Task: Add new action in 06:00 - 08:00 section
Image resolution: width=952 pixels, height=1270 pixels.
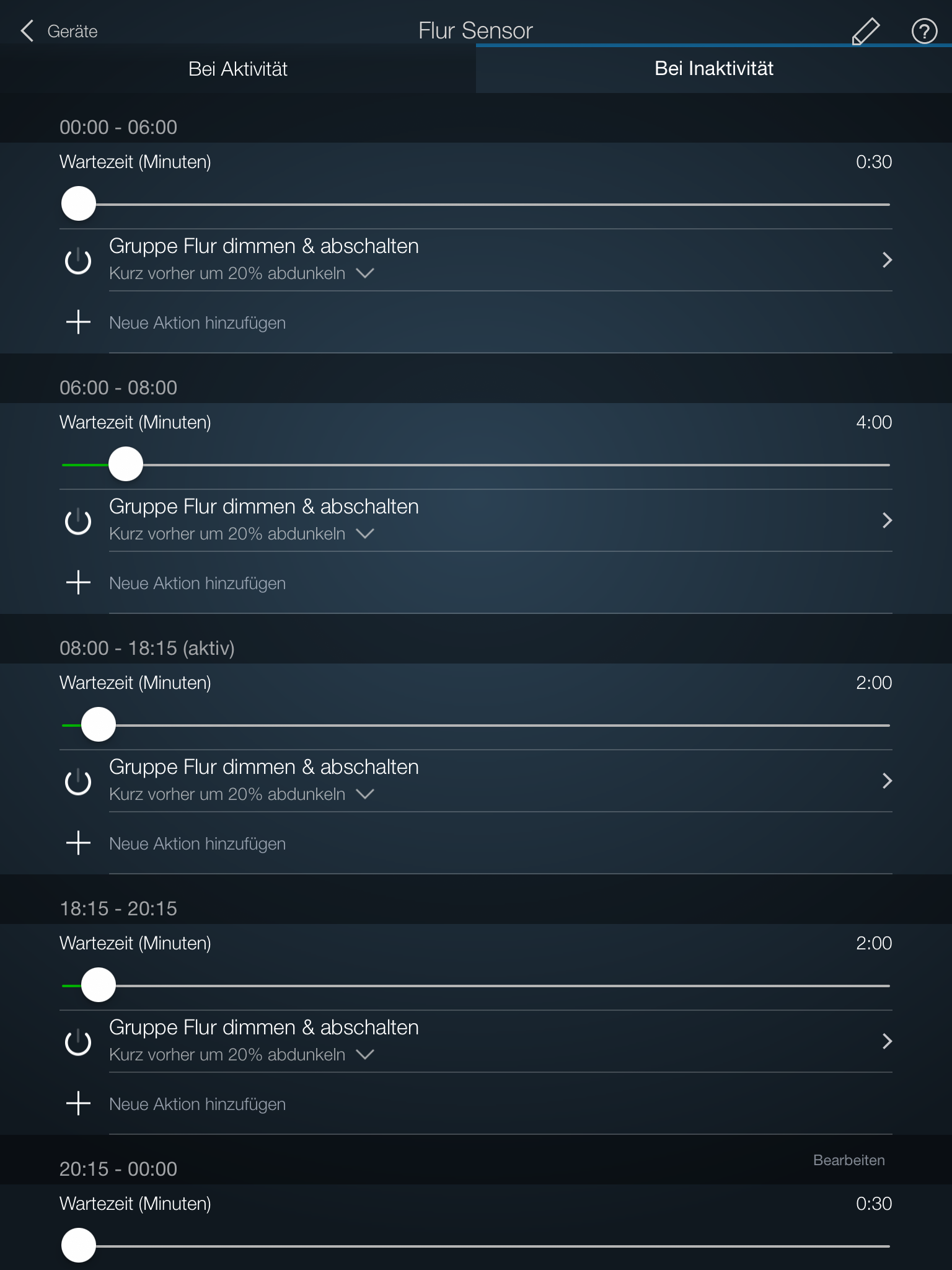Action: pyautogui.click(x=197, y=583)
